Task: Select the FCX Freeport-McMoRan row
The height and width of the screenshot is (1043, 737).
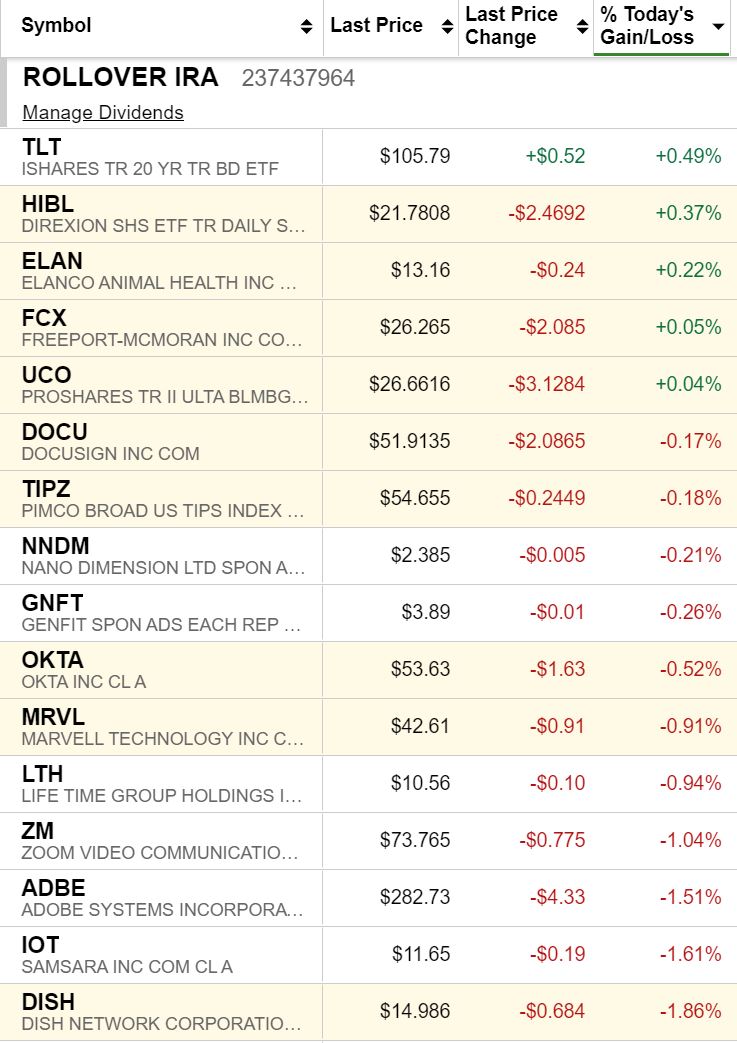Action: (44, 318)
